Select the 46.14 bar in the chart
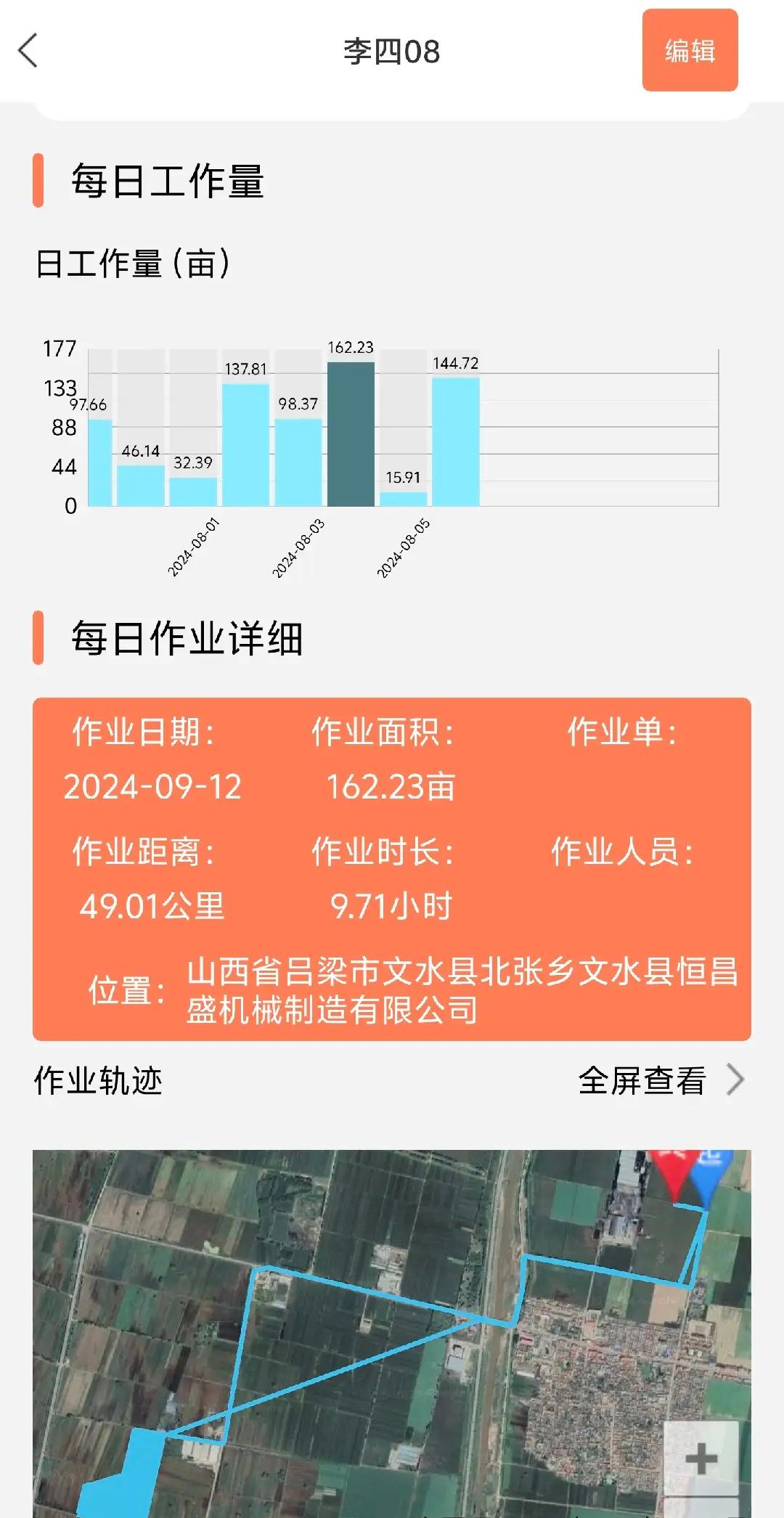 click(141, 485)
